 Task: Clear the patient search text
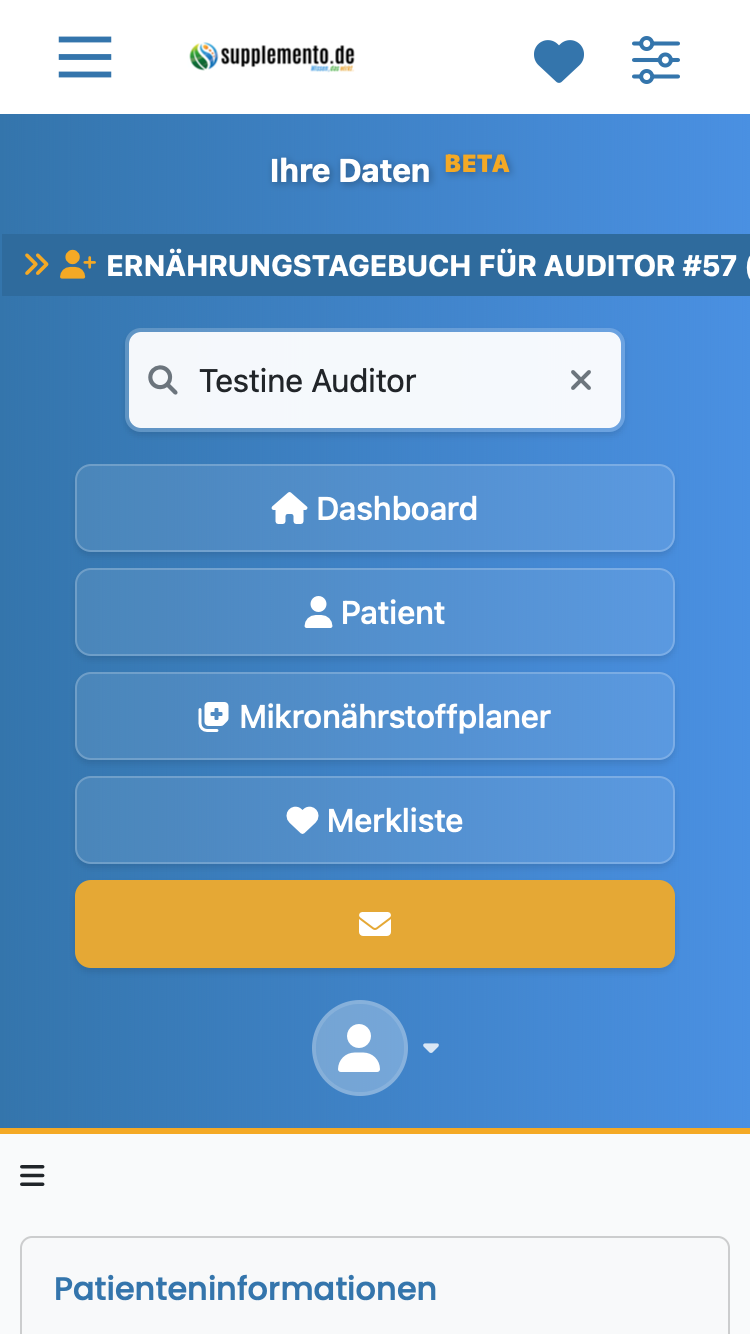tap(581, 380)
